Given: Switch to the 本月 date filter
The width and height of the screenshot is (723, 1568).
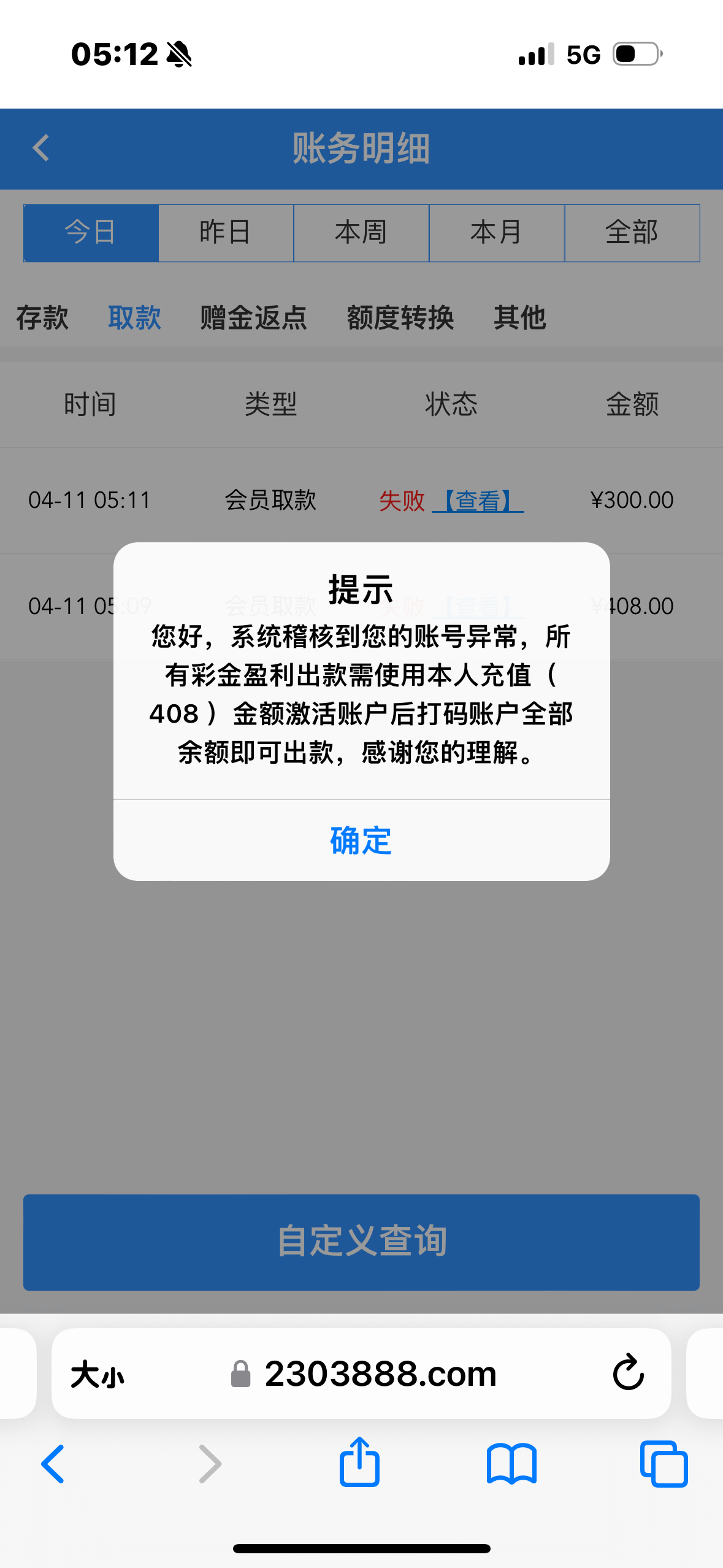Looking at the screenshot, I should 497,233.
